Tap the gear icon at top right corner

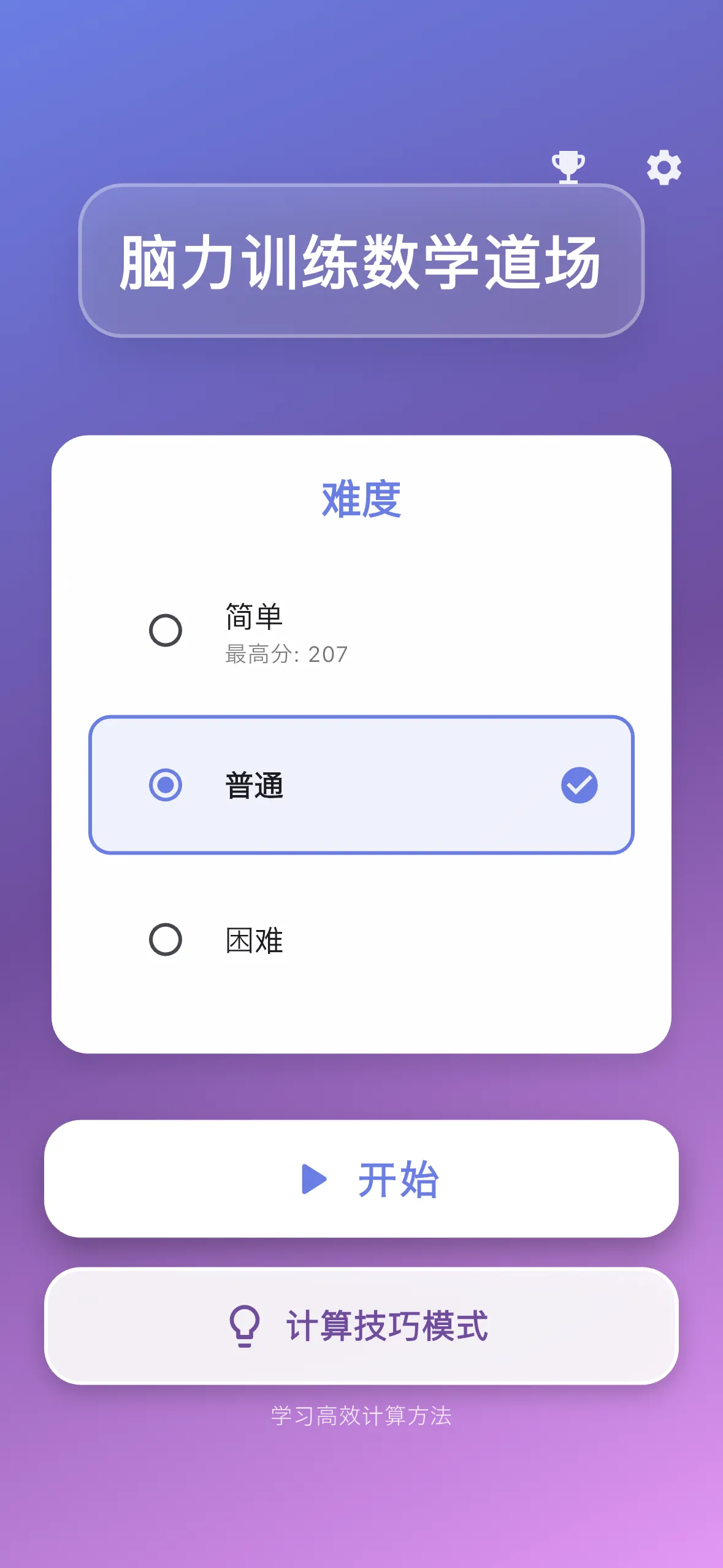(664, 167)
